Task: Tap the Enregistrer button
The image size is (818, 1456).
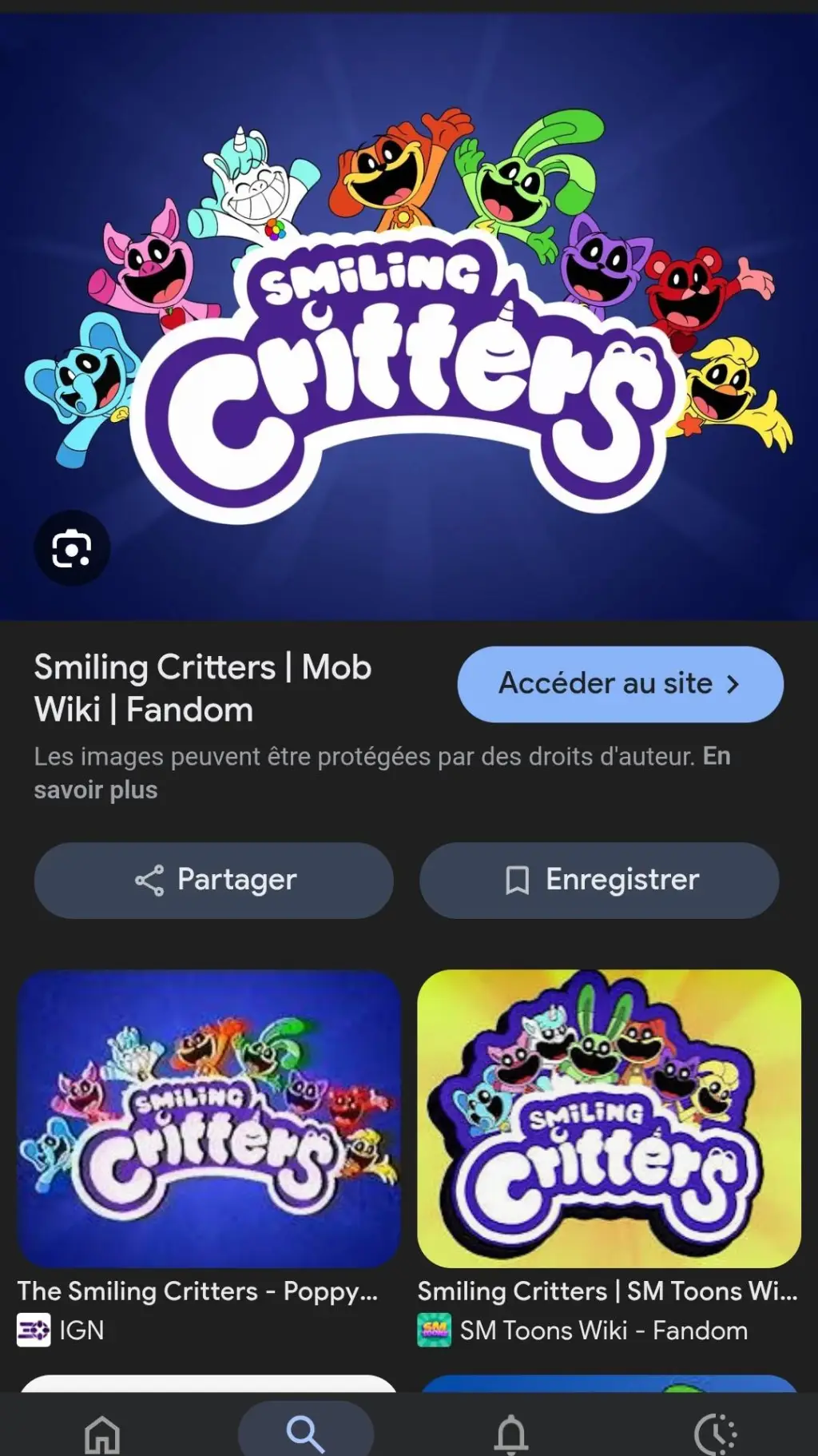Action: [x=598, y=880]
